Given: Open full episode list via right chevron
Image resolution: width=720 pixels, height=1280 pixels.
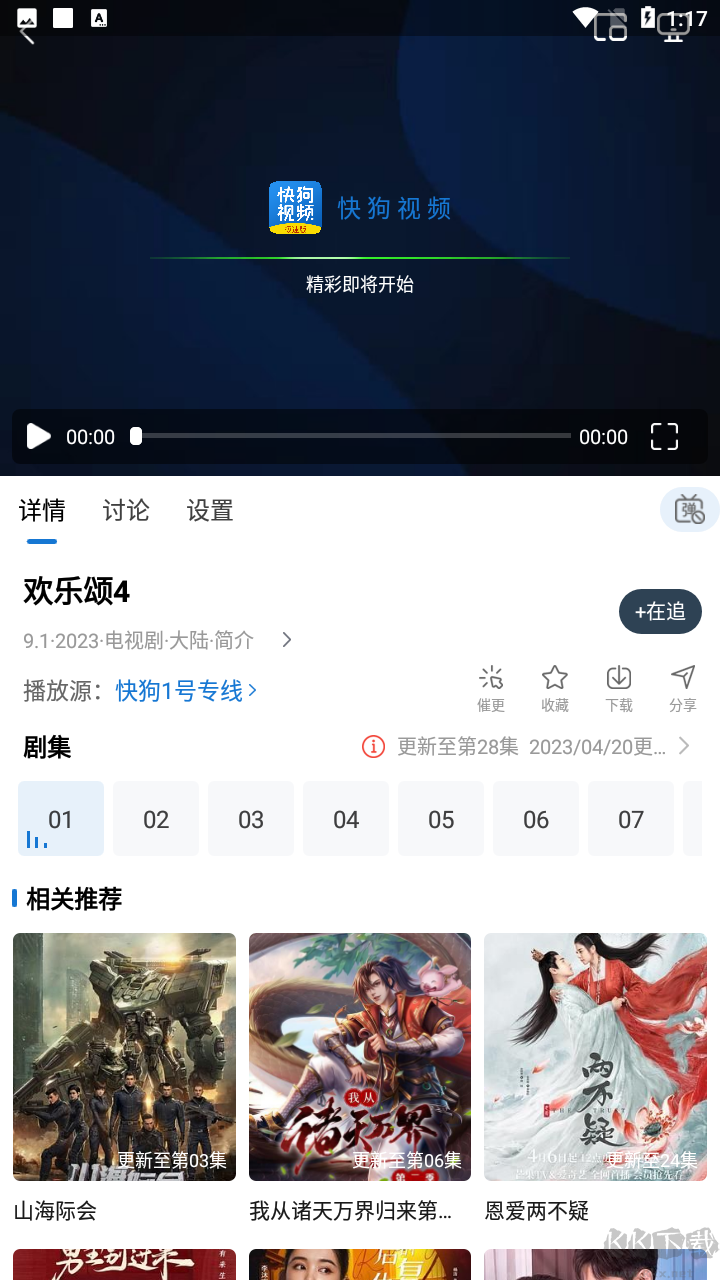Looking at the screenshot, I should point(684,746).
